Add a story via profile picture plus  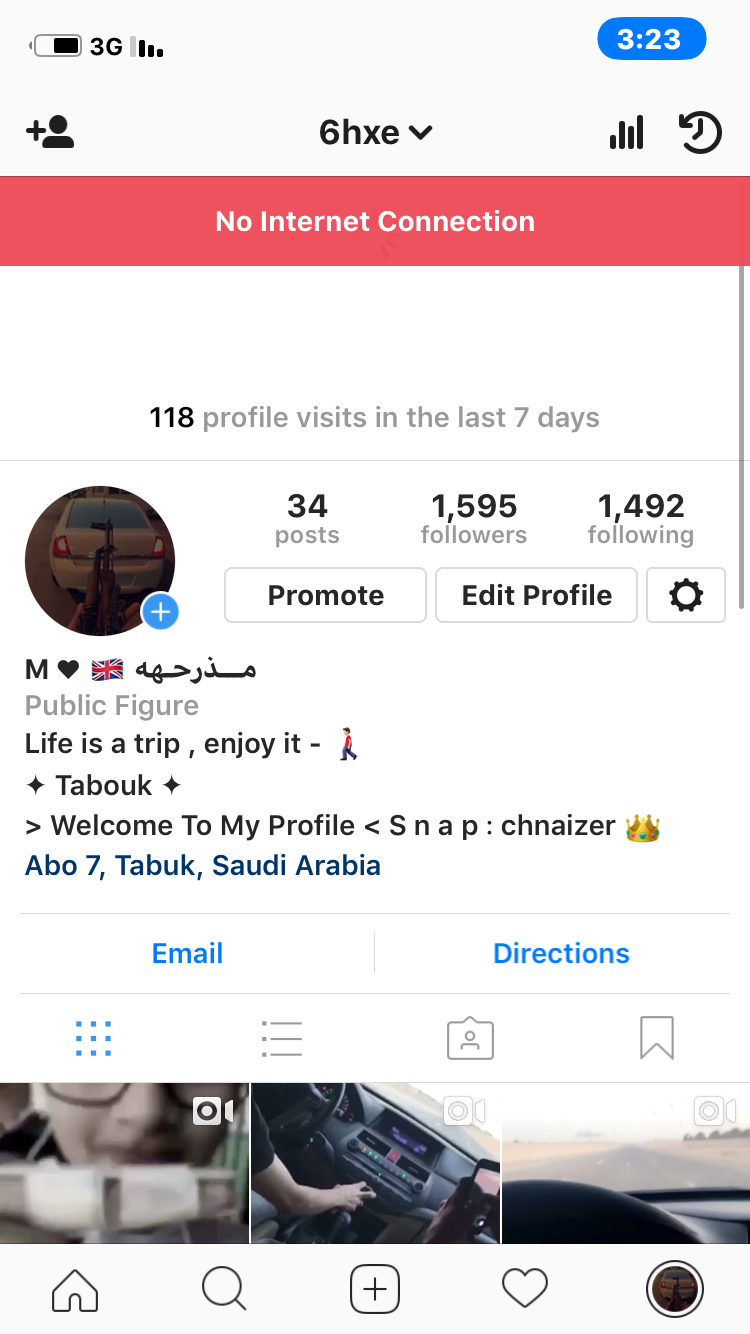click(x=160, y=611)
